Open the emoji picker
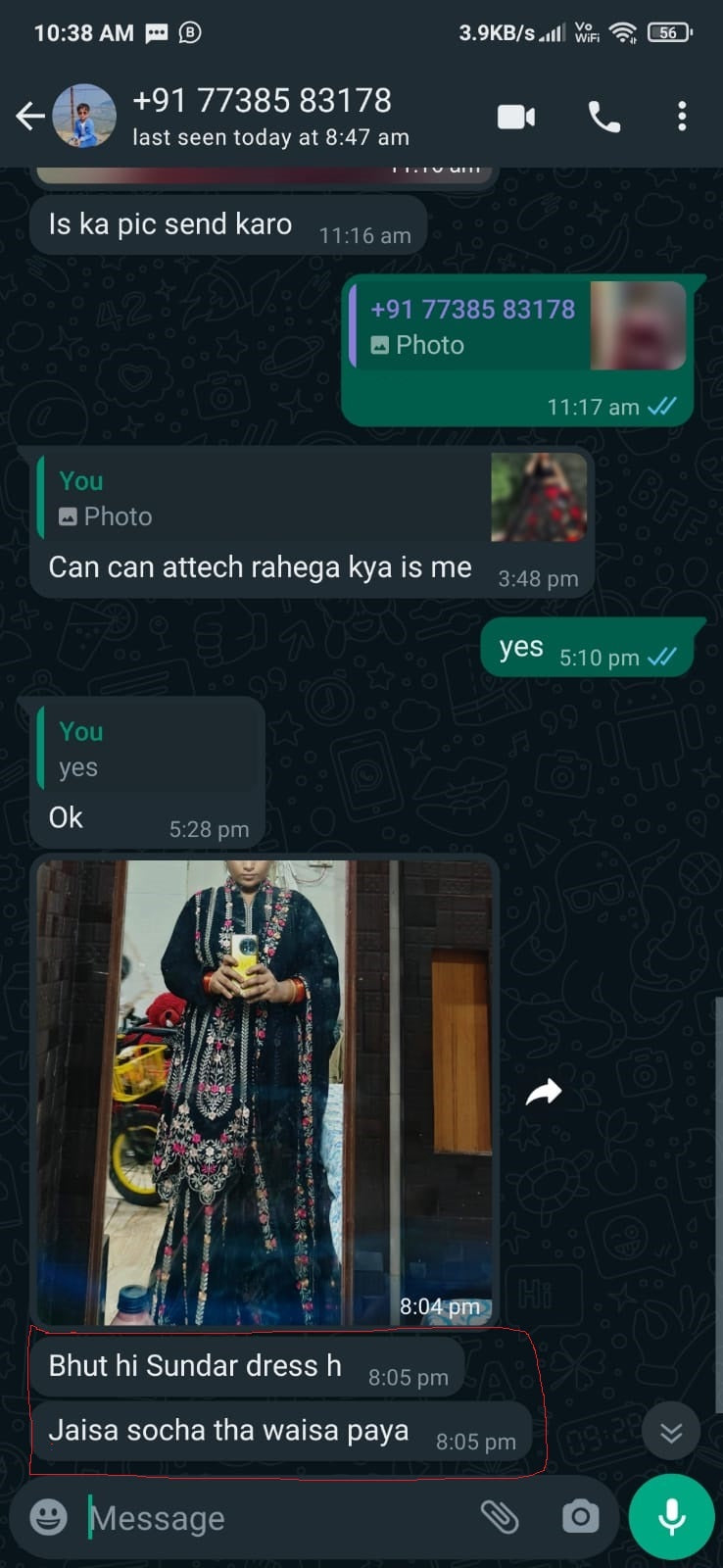This screenshot has width=723, height=1568. point(49,1517)
